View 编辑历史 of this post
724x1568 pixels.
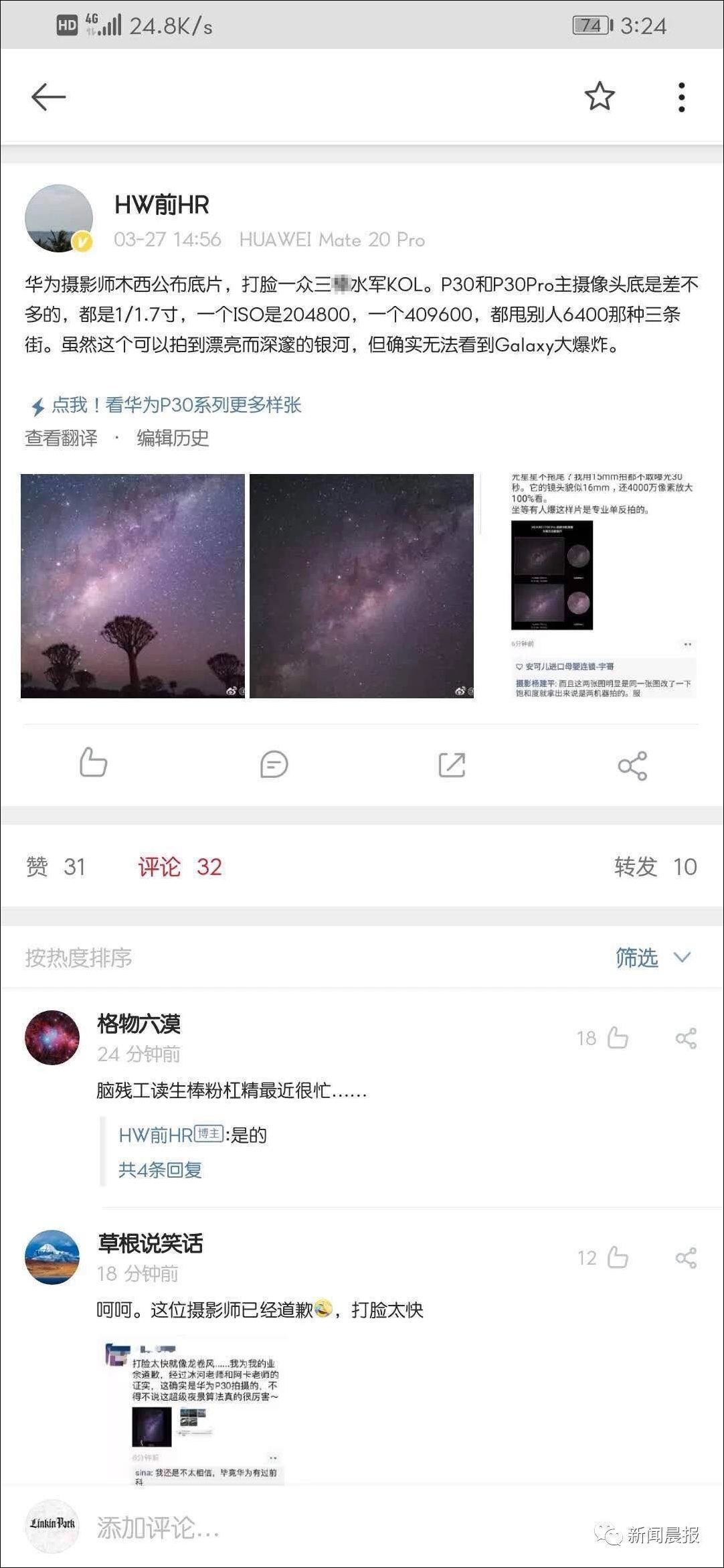(173, 438)
